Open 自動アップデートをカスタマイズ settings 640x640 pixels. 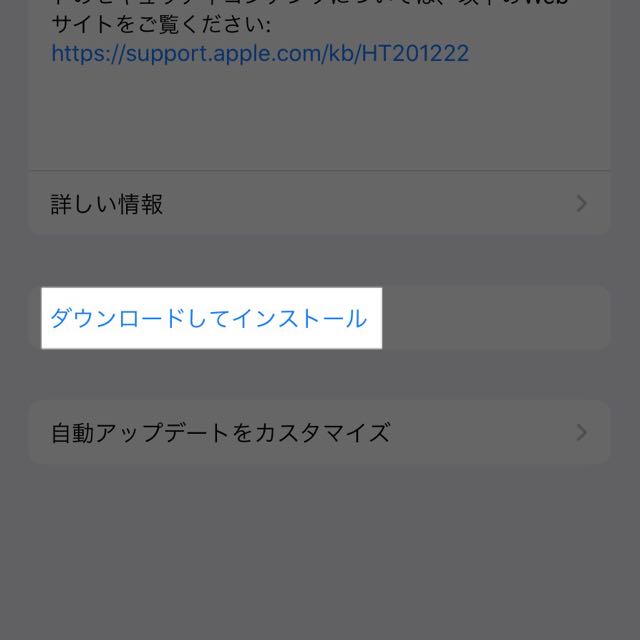click(318, 433)
